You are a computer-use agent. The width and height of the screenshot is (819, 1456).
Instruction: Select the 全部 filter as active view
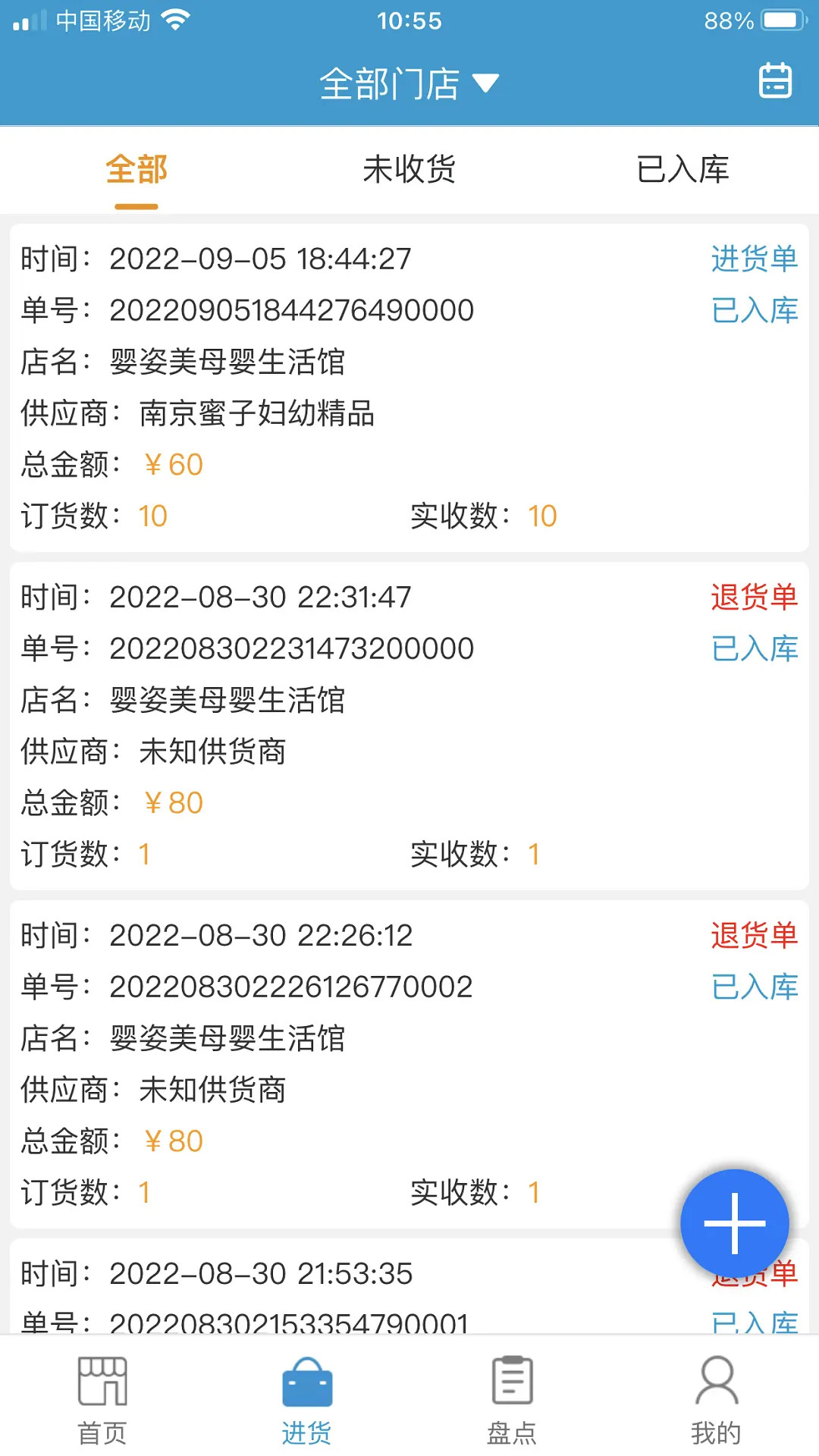click(x=136, y=170)
